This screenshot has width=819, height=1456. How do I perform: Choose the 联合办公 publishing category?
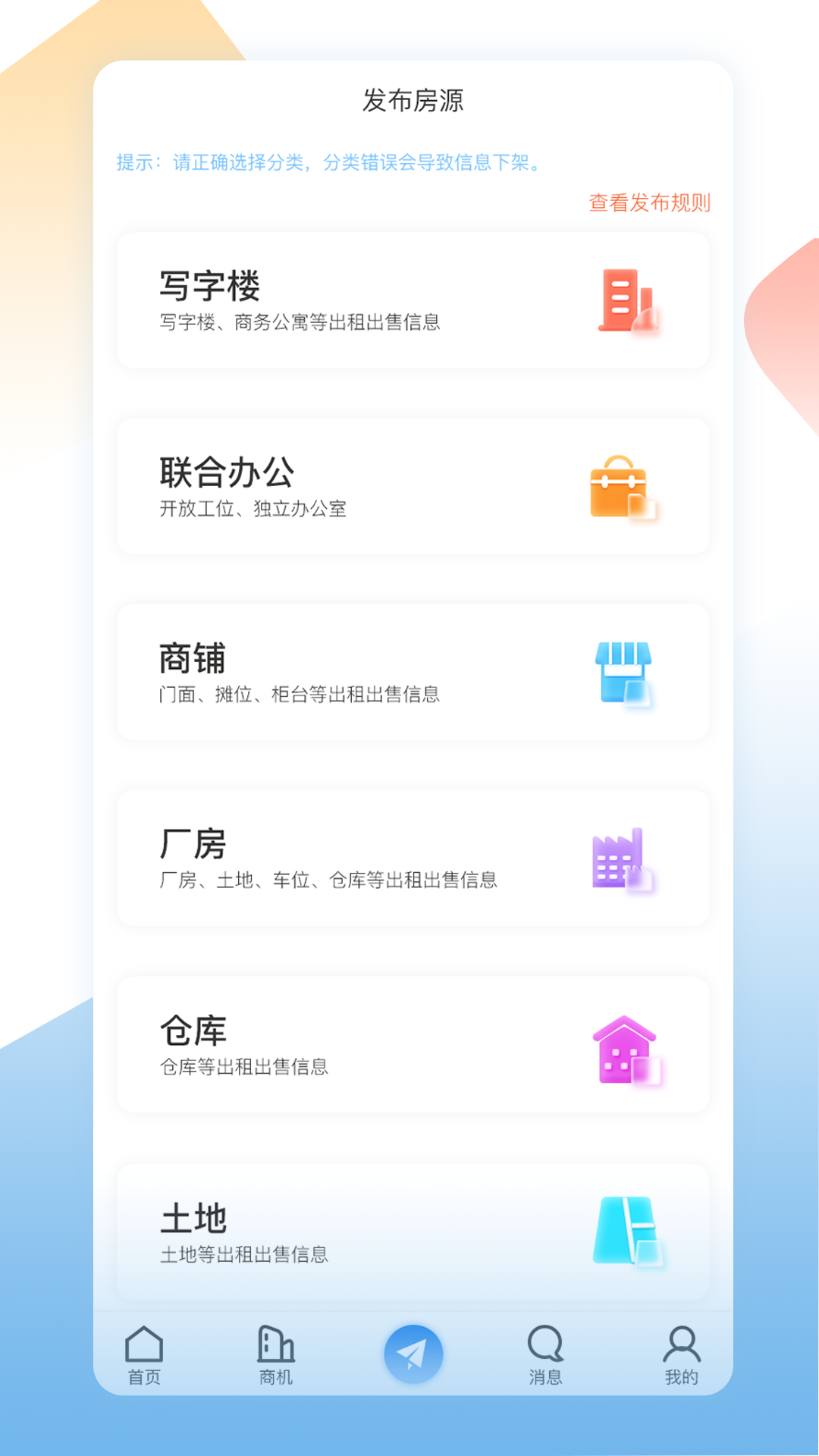(x=413, y=485)
